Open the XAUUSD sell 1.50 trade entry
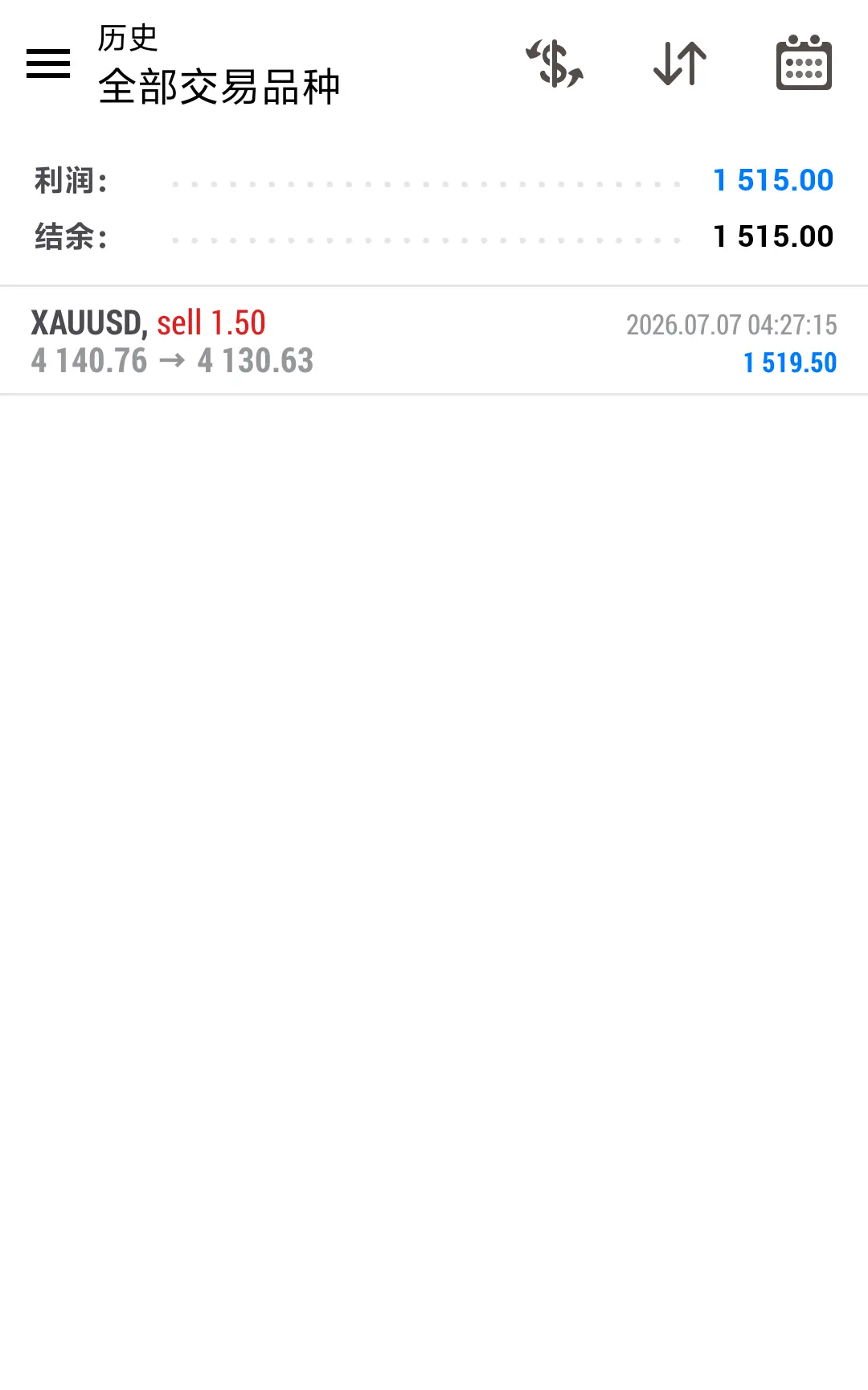The image size is (868, 1390). pyautogui.click(x=434, y=341)
